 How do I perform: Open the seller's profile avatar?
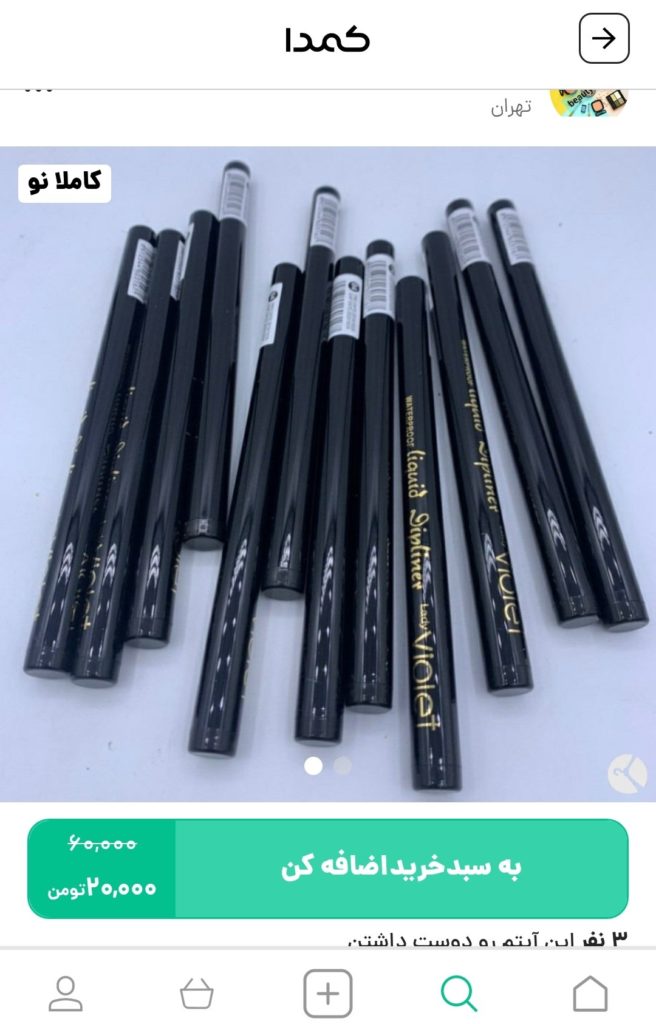588,102
